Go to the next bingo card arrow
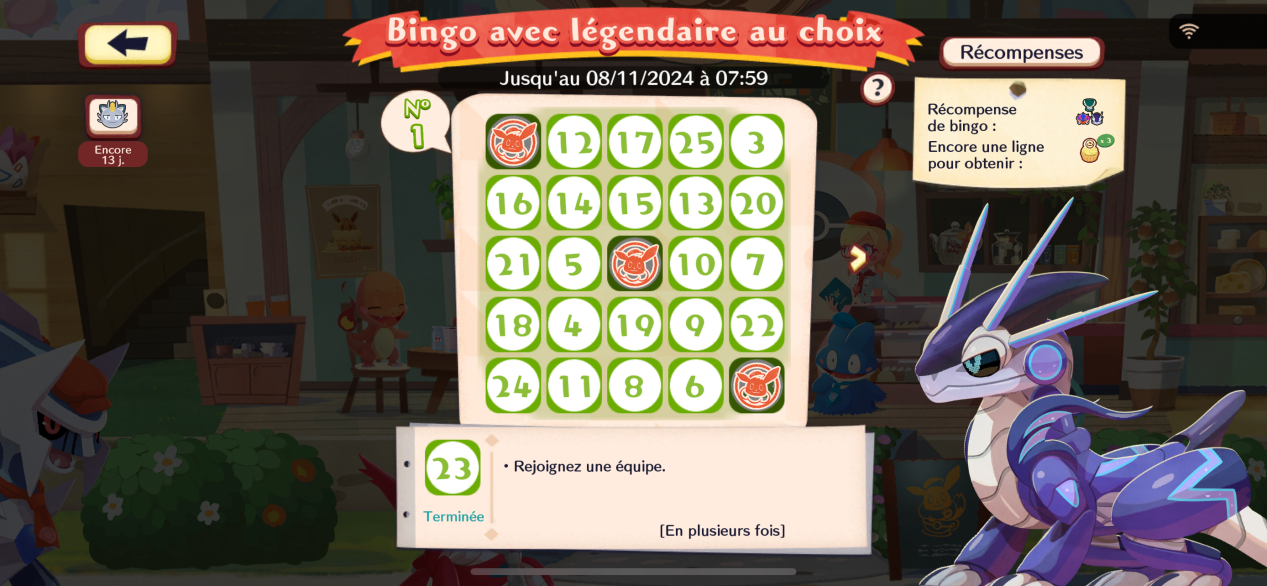Viewport: 1267px width, 586px height. pyautogui.click(x=857, y=258)
